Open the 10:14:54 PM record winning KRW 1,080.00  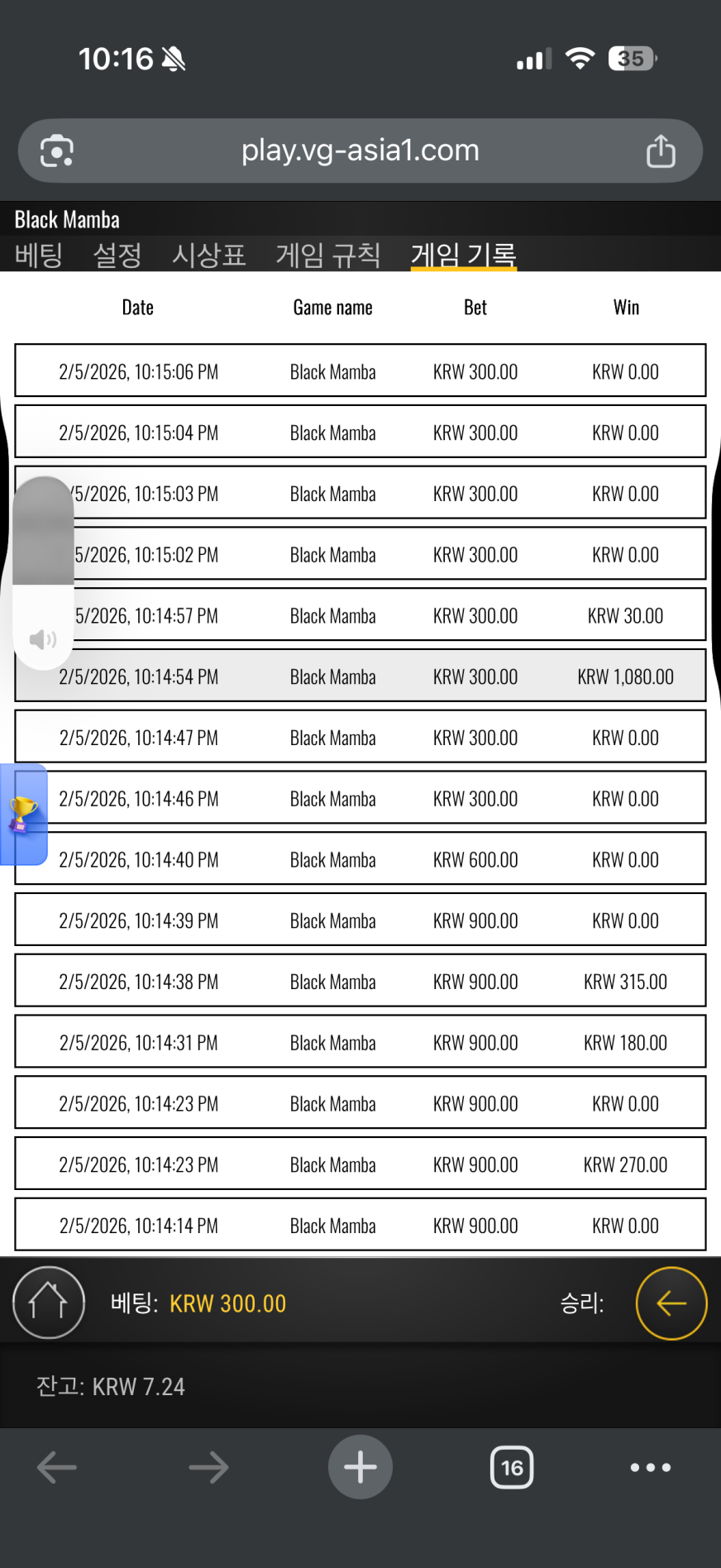[x=360, y=676]
